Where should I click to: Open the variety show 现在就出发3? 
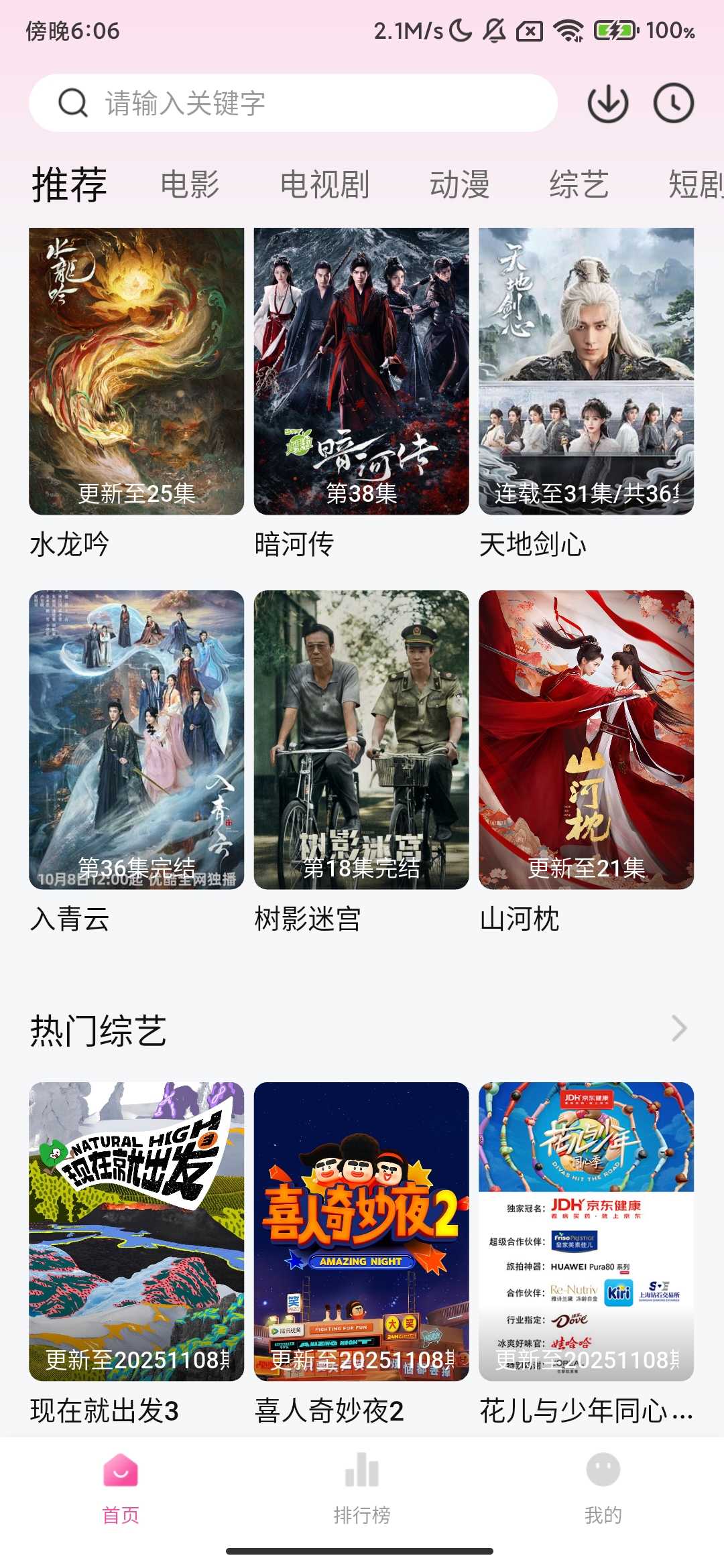point(136,1232)
